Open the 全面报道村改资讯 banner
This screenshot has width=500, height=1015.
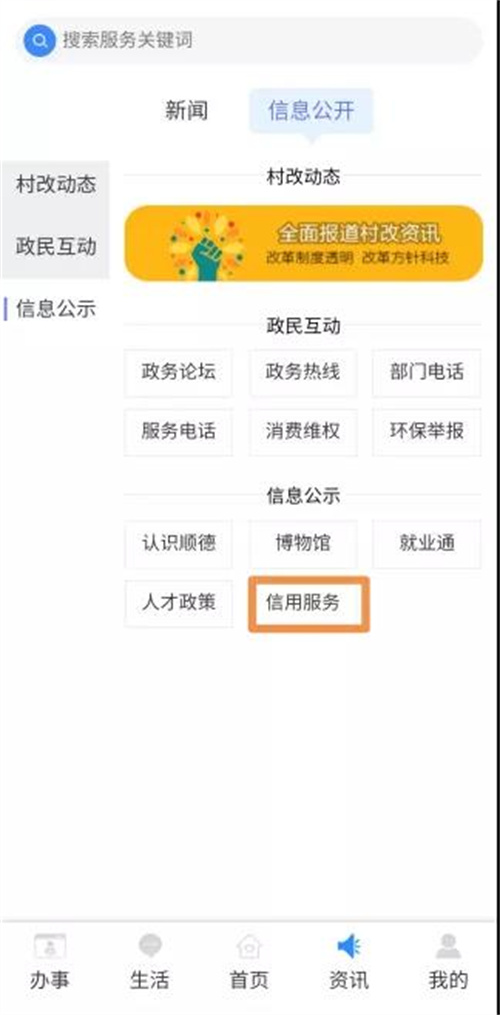tap(304, 243)
